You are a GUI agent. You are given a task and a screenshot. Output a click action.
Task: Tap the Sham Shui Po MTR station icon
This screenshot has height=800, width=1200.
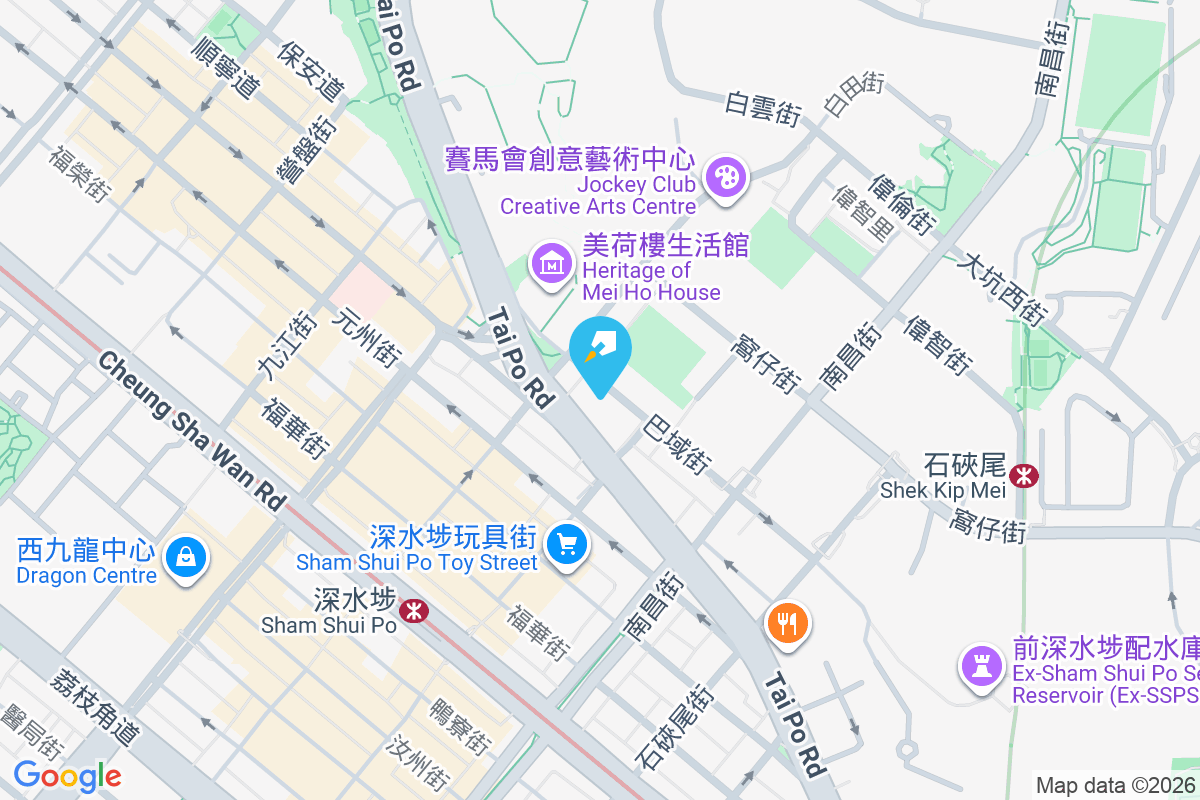410,610
